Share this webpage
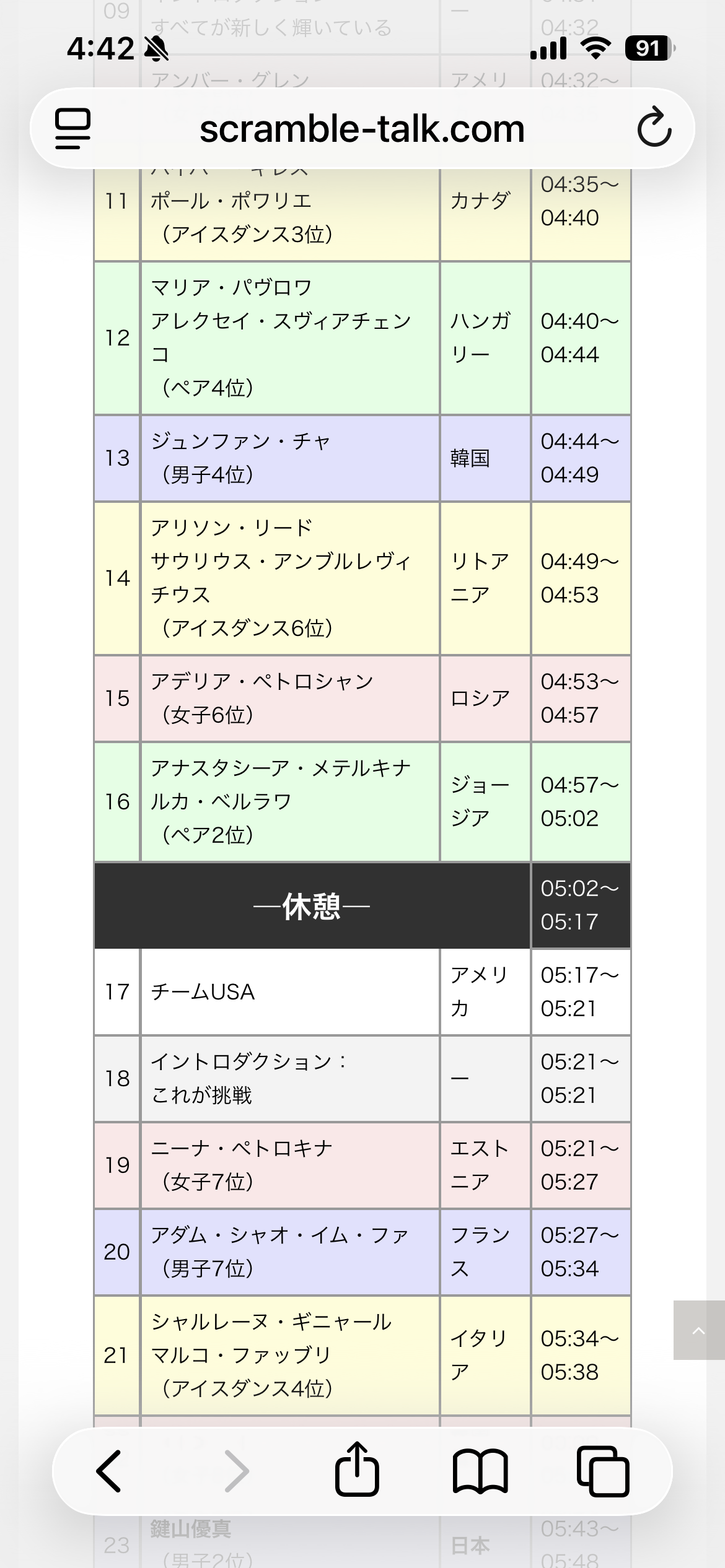Viewport: 725px width, 1568px height. coord(357,1470)
